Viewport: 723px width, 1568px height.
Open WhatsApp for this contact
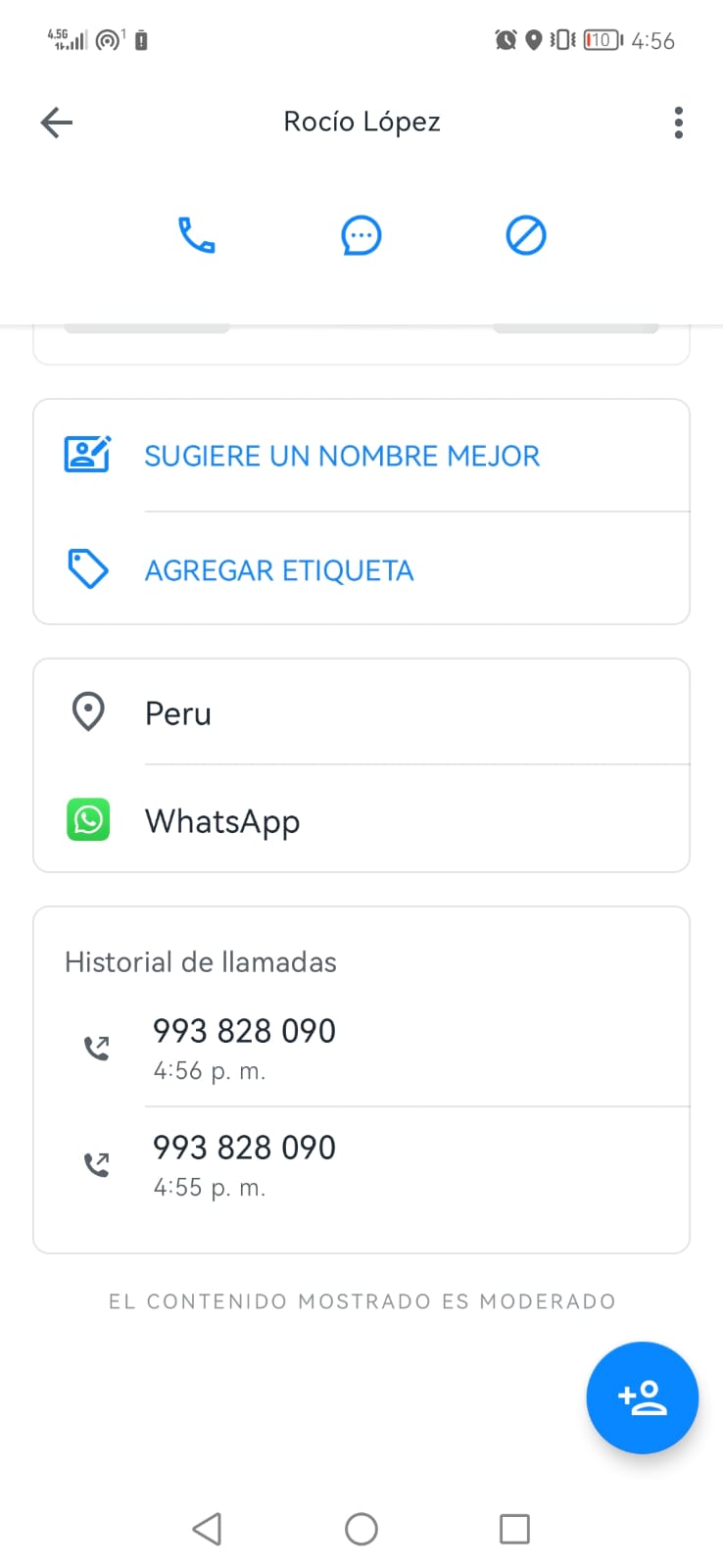tap(361, 819)
